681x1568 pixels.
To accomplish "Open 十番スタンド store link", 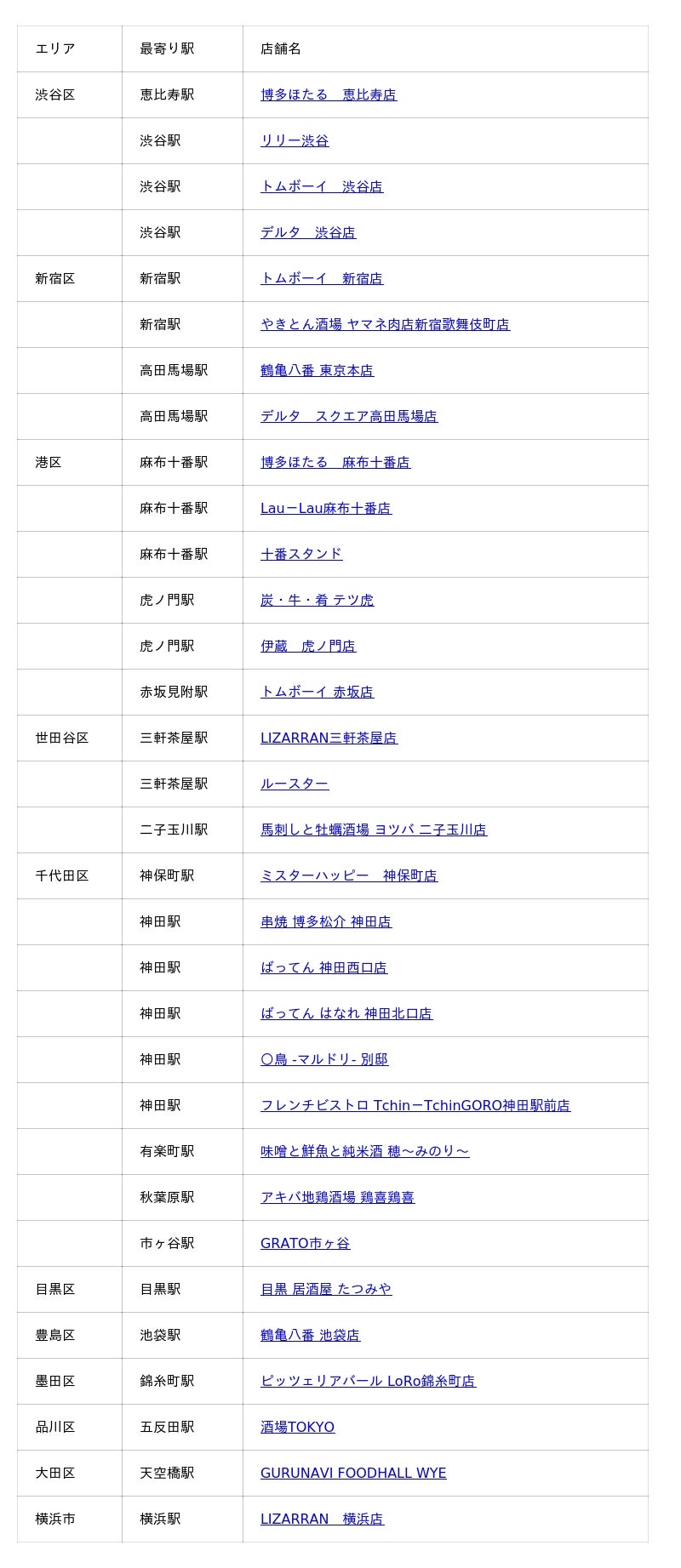I will (x=300, y=554).
